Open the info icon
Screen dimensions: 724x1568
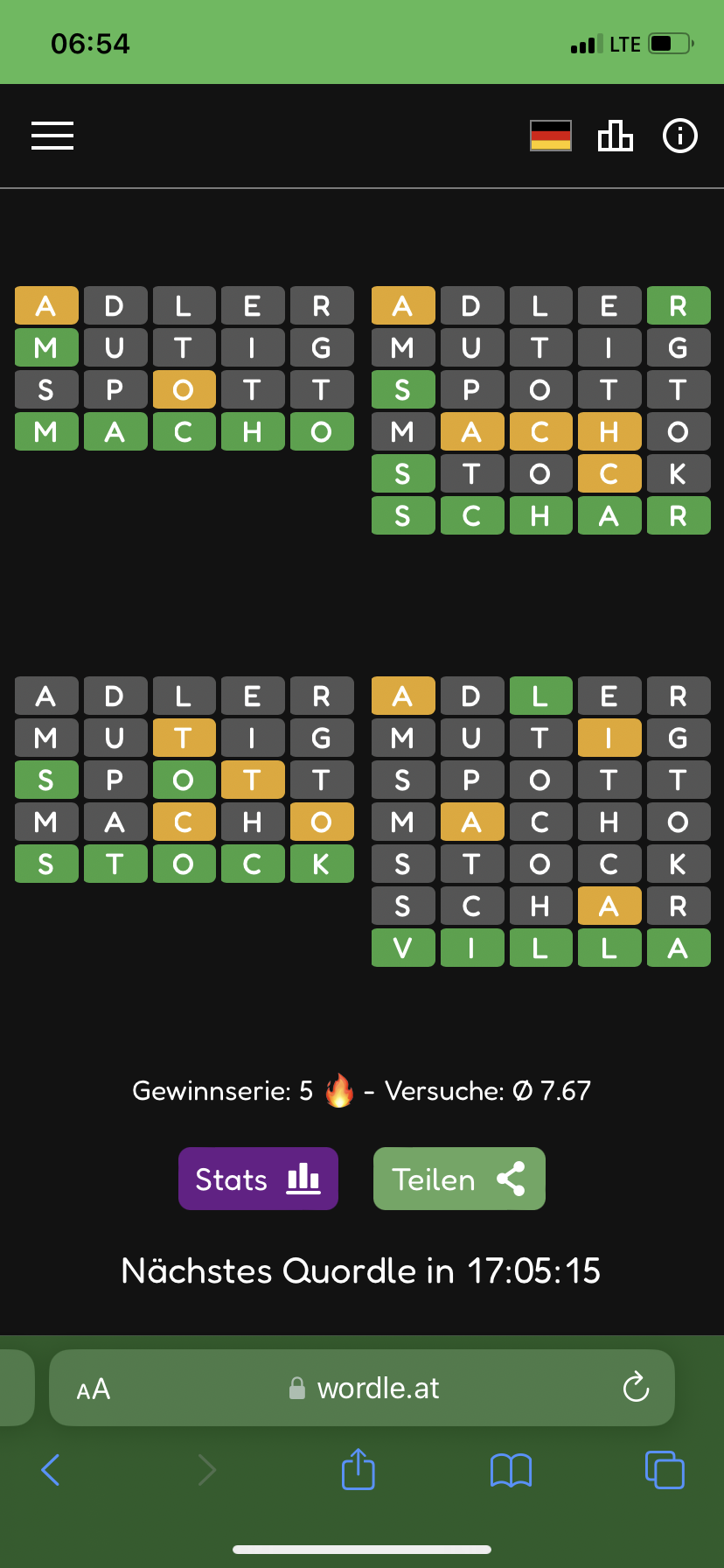point(680,136)
